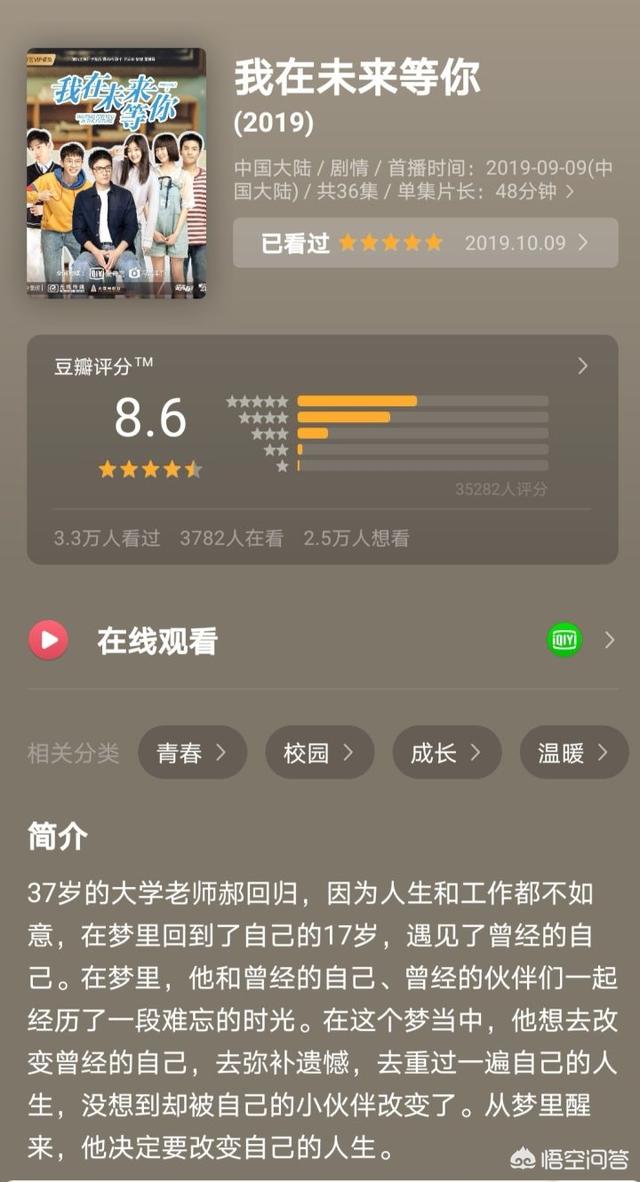Open the 已看过 five-star rating entry
This screenshot has width=640, height=1182.
(x=425, y=243)
